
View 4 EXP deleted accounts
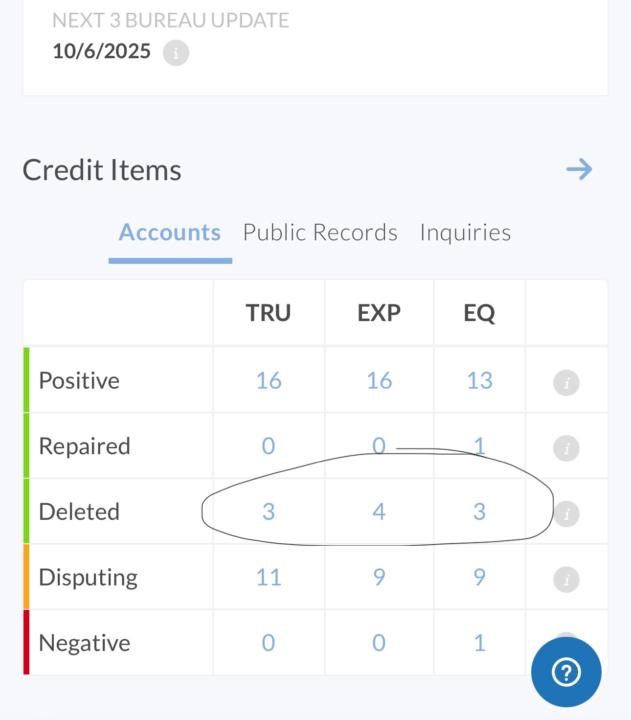[x=379, y=512]
